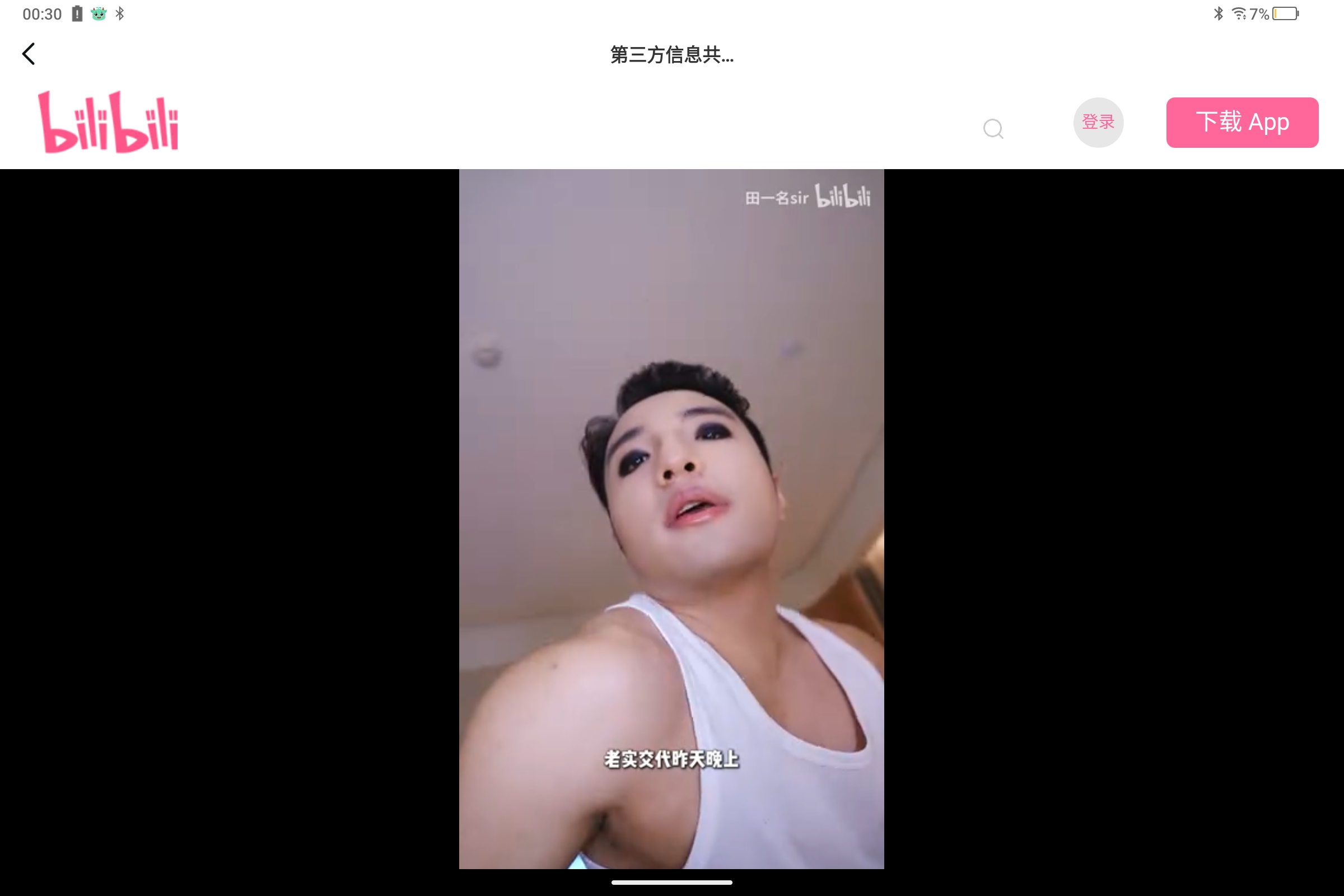Open the bilibili home logo
The height and width of the screenshot is (896, 1344).
108,122
